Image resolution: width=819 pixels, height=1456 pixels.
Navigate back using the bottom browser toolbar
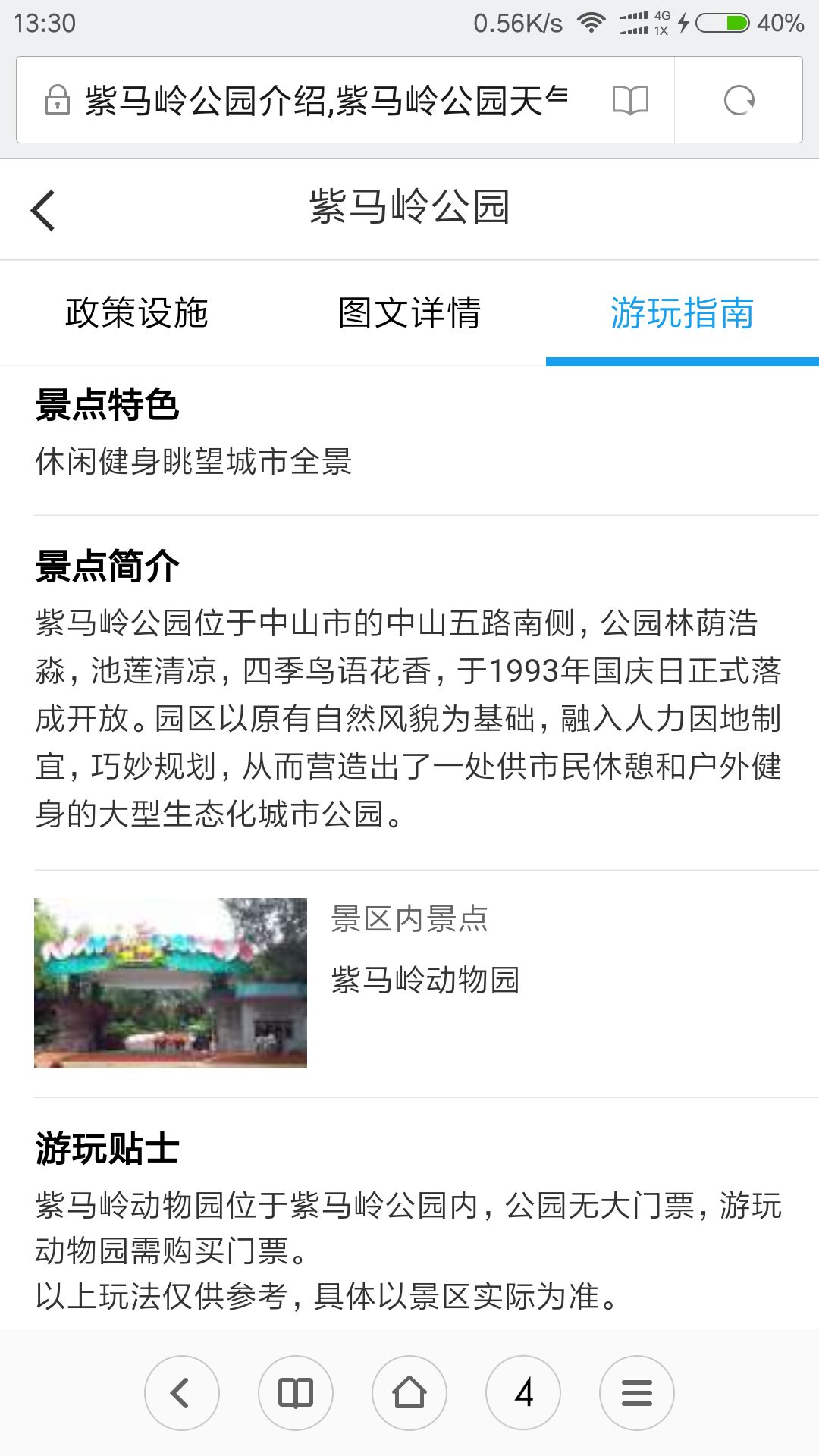182,1393
